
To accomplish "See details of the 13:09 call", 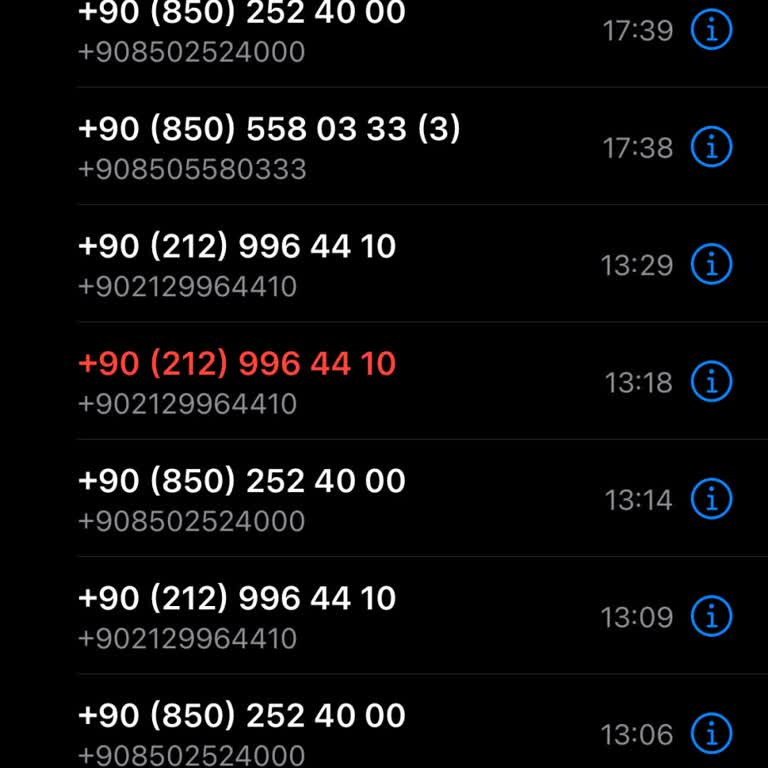I will [712, 616].
